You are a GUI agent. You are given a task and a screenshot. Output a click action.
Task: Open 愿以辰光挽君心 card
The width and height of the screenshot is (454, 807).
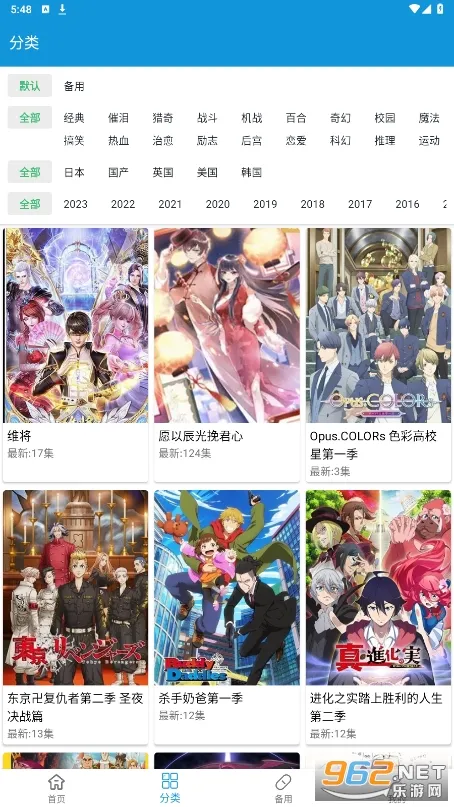coord(226,355)
